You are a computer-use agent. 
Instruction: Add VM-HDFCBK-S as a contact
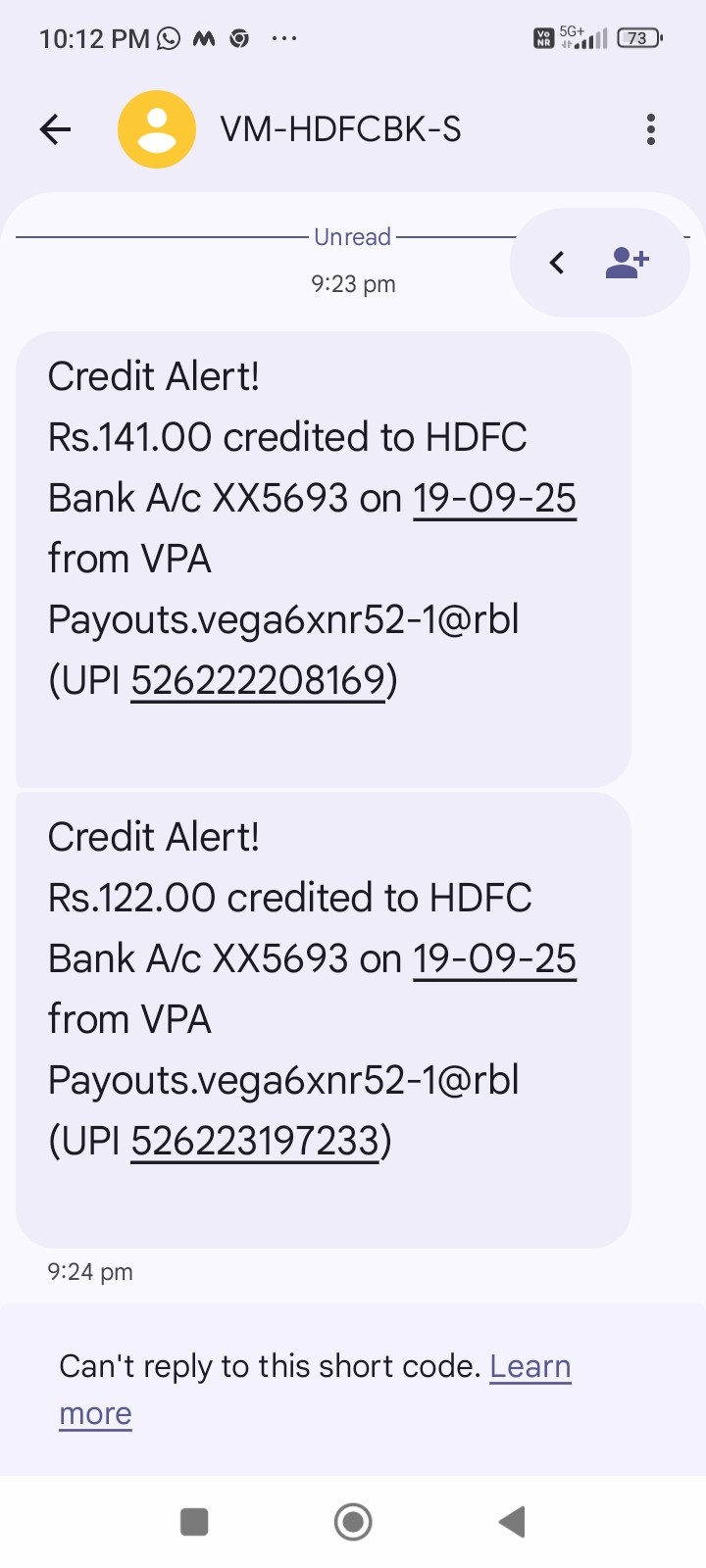(628, 263)
